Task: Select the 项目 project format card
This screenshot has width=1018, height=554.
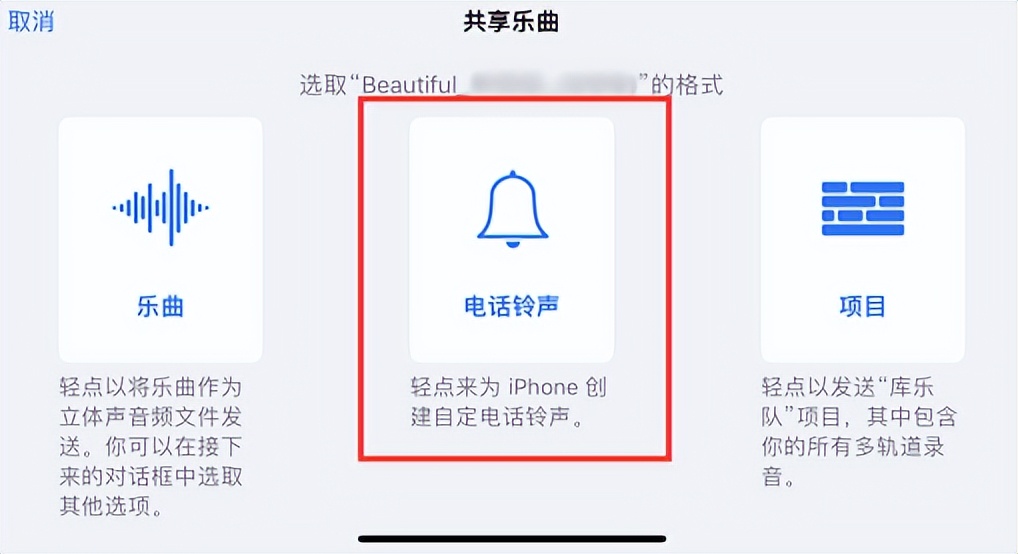Action: coord(862,240)
